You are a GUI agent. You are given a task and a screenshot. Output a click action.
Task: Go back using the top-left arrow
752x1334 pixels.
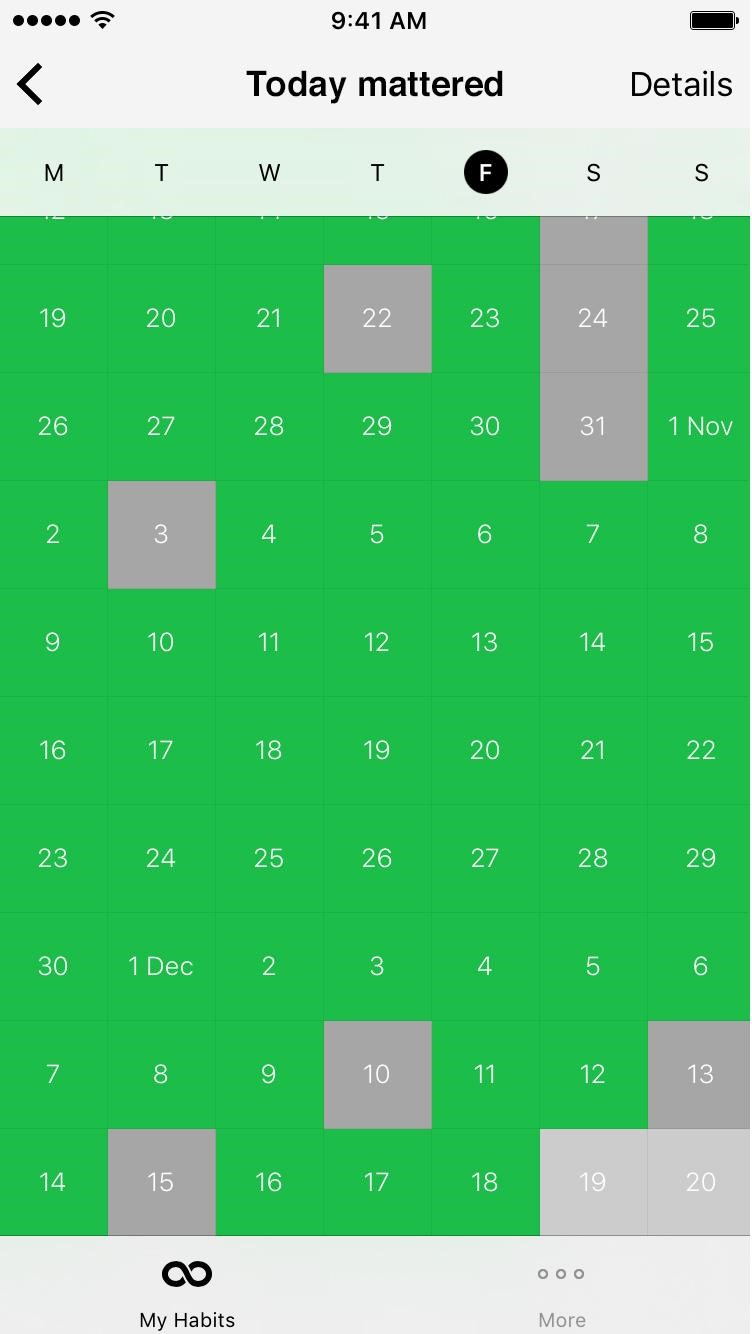click(x=31, y=84)
